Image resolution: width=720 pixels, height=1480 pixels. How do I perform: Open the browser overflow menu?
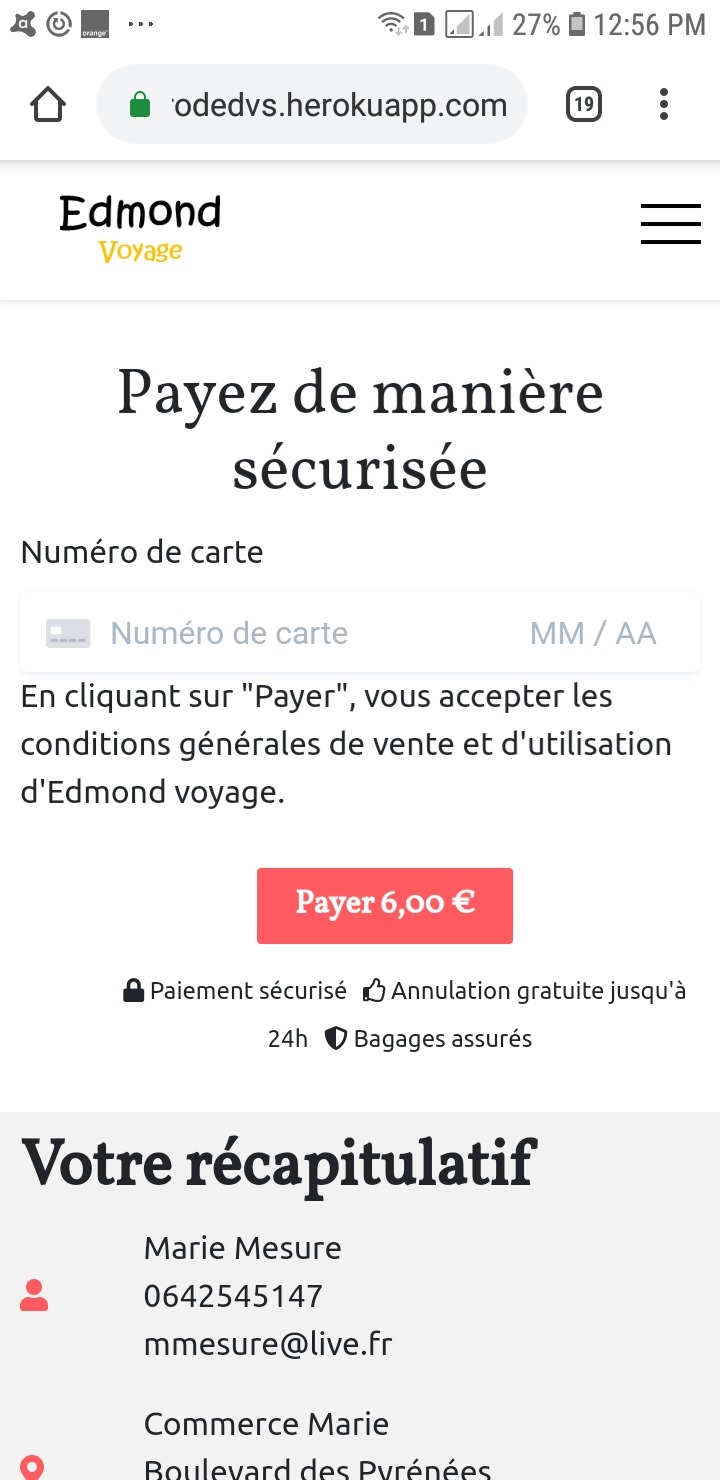point(664,104)
